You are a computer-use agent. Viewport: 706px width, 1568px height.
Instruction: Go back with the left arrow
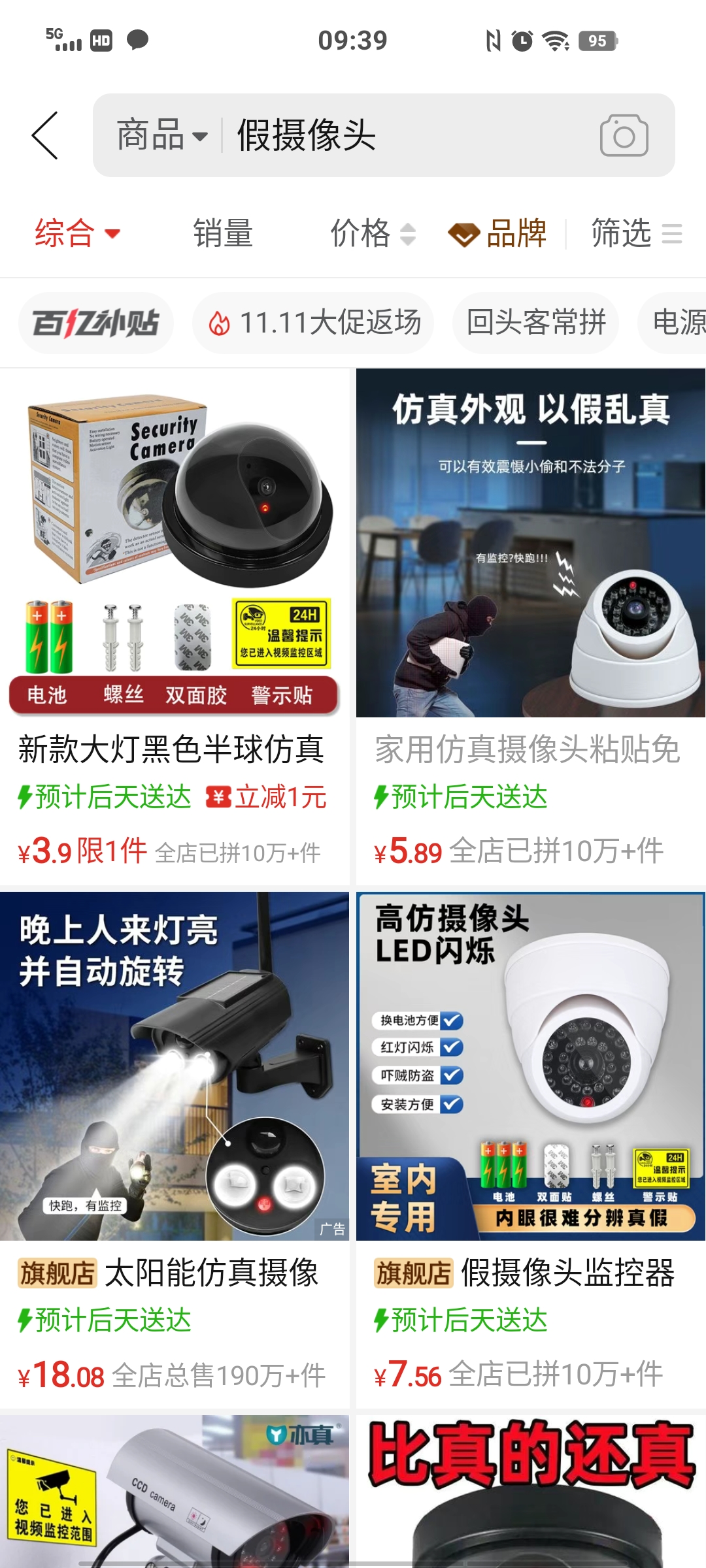point(45,135)
